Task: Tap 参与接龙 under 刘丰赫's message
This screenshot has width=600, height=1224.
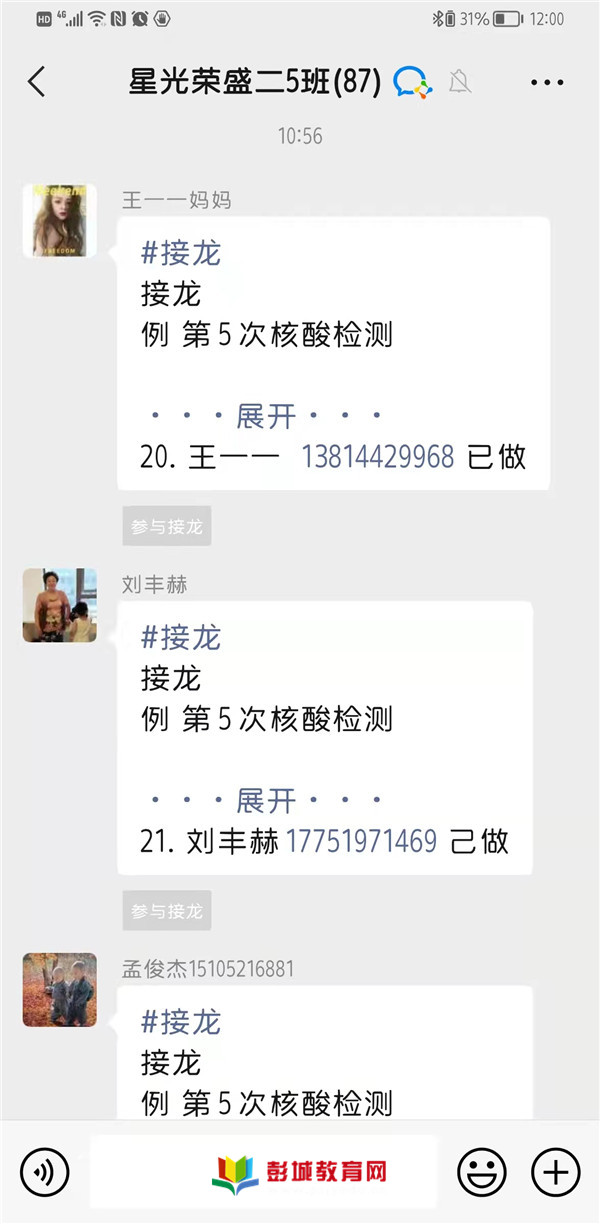Action: coord(166,911)
